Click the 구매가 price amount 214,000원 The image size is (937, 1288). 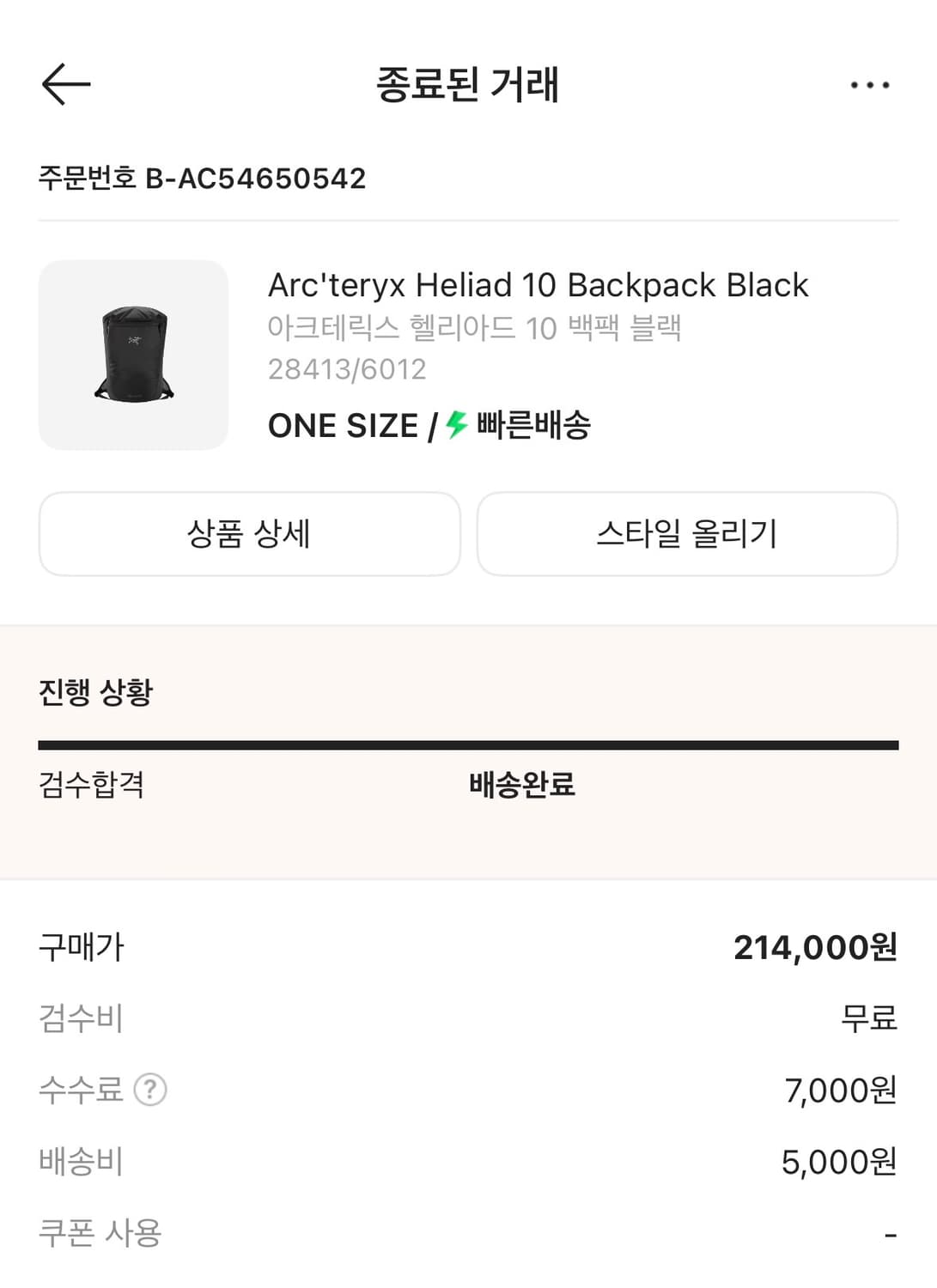[x=813, y=948]
